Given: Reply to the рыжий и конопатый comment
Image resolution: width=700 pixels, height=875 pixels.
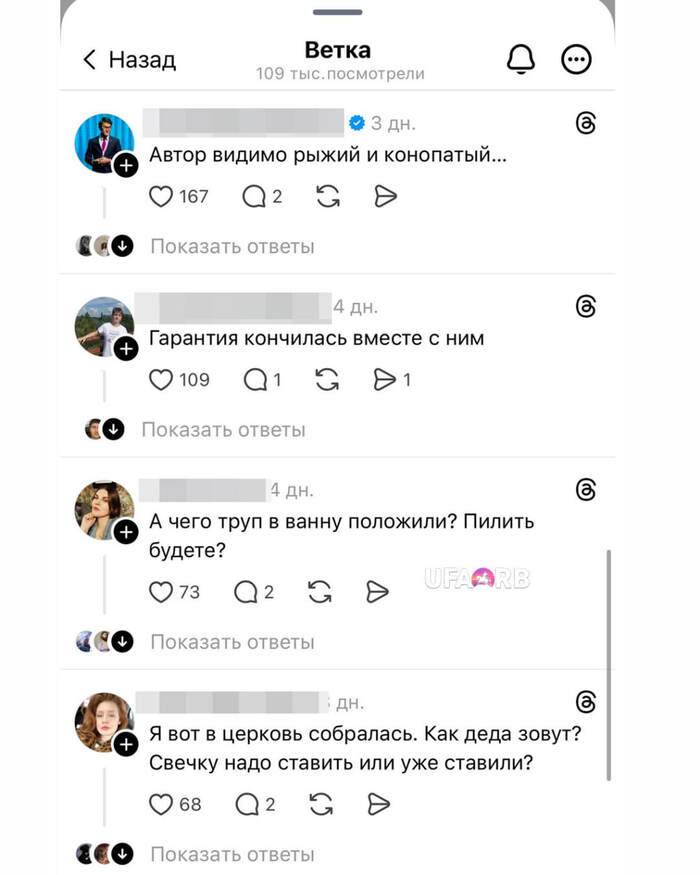Looking at the screenshot, I should (x=254, y=197).
